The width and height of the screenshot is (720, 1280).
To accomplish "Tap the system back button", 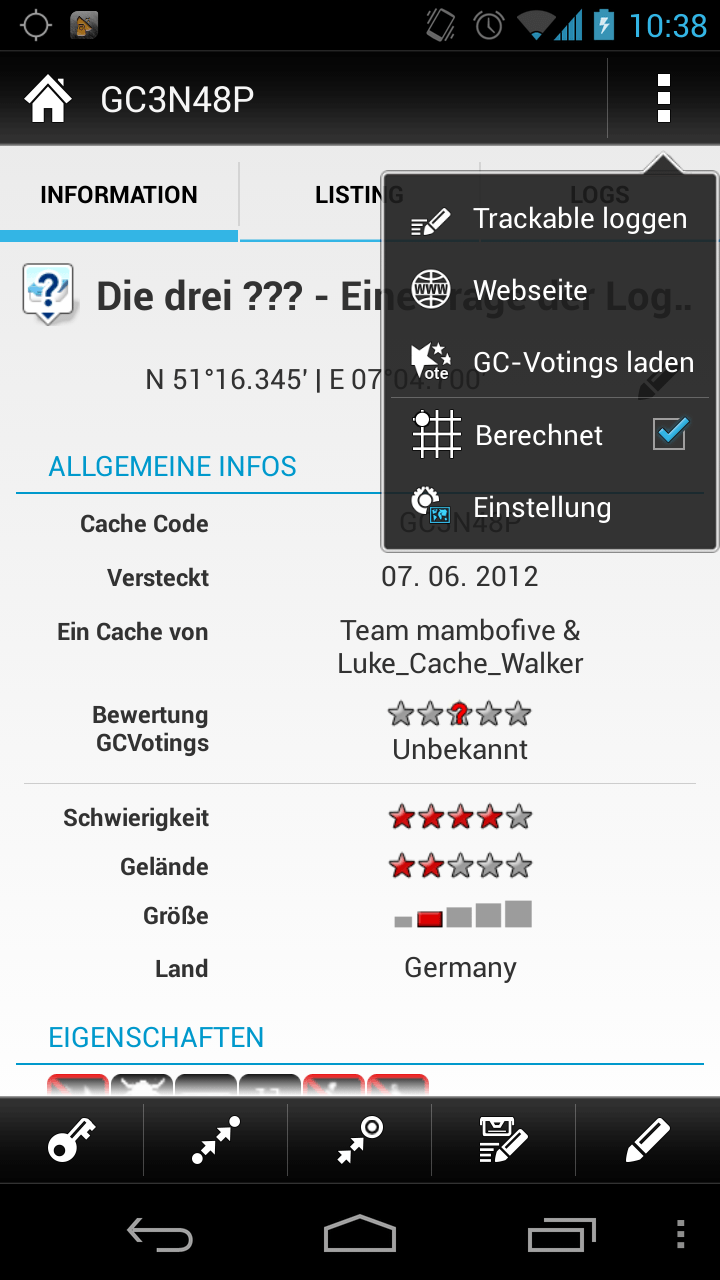I will point(160,1233).
